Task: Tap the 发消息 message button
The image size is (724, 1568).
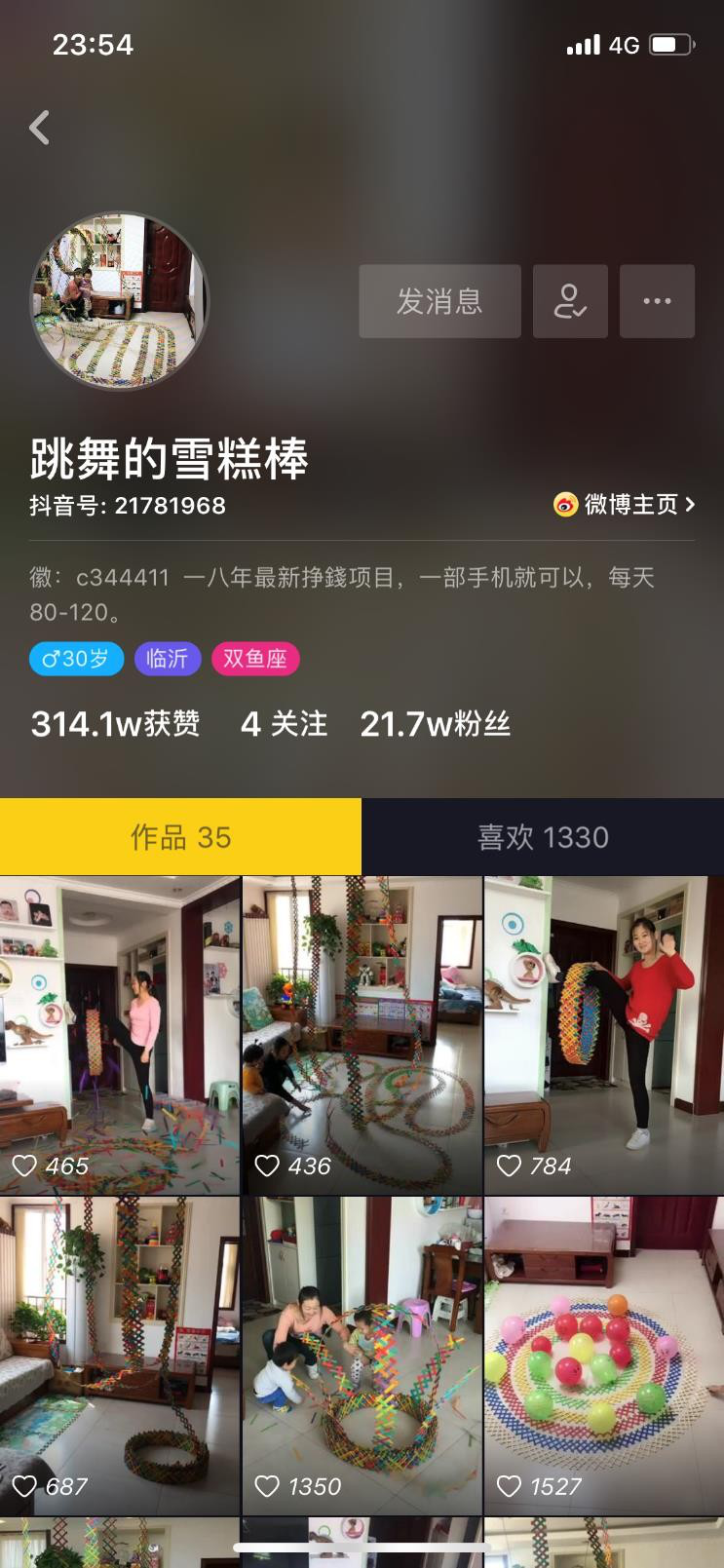Action: tap(439, 301)
